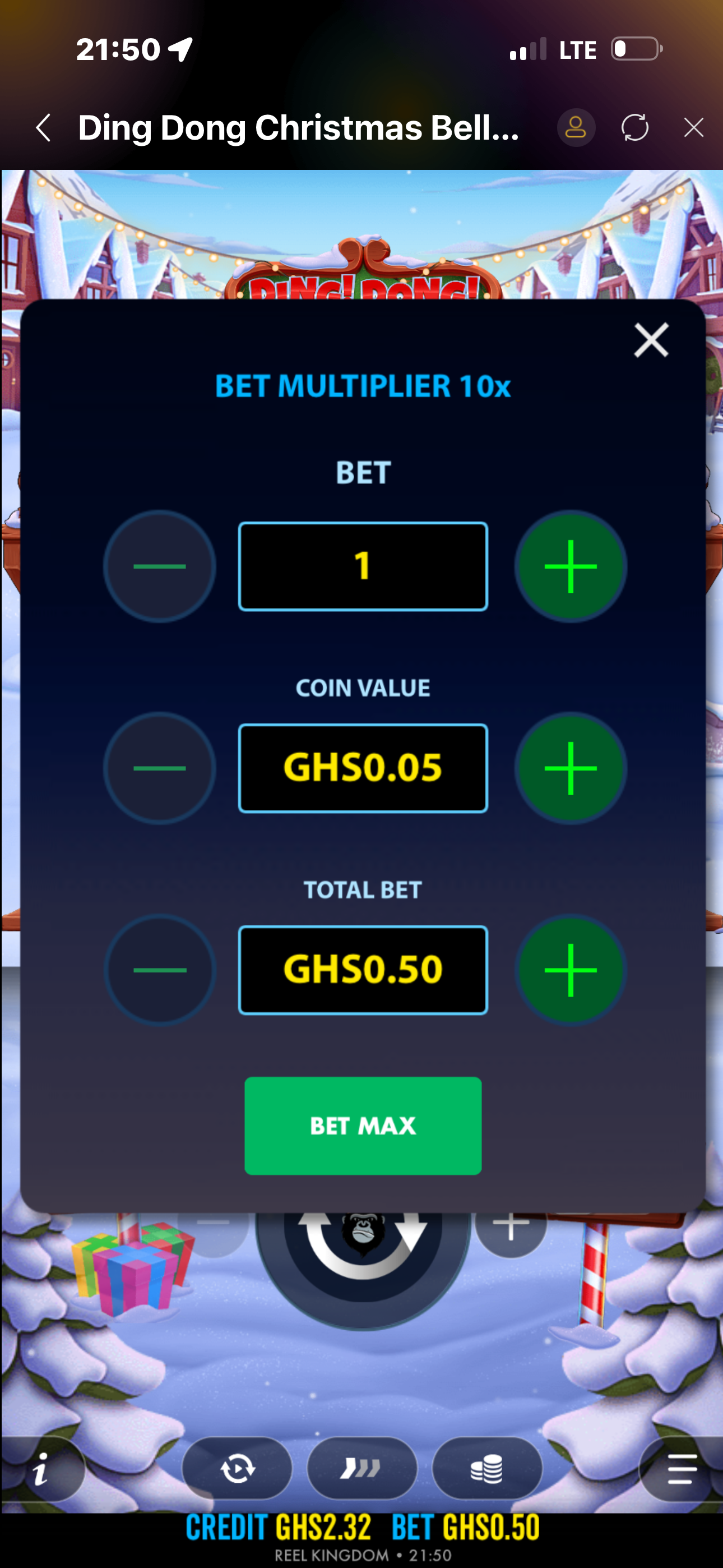Open the coins bet settings icon
This screenshot has width=723, height=1568.
point(486,1468)
